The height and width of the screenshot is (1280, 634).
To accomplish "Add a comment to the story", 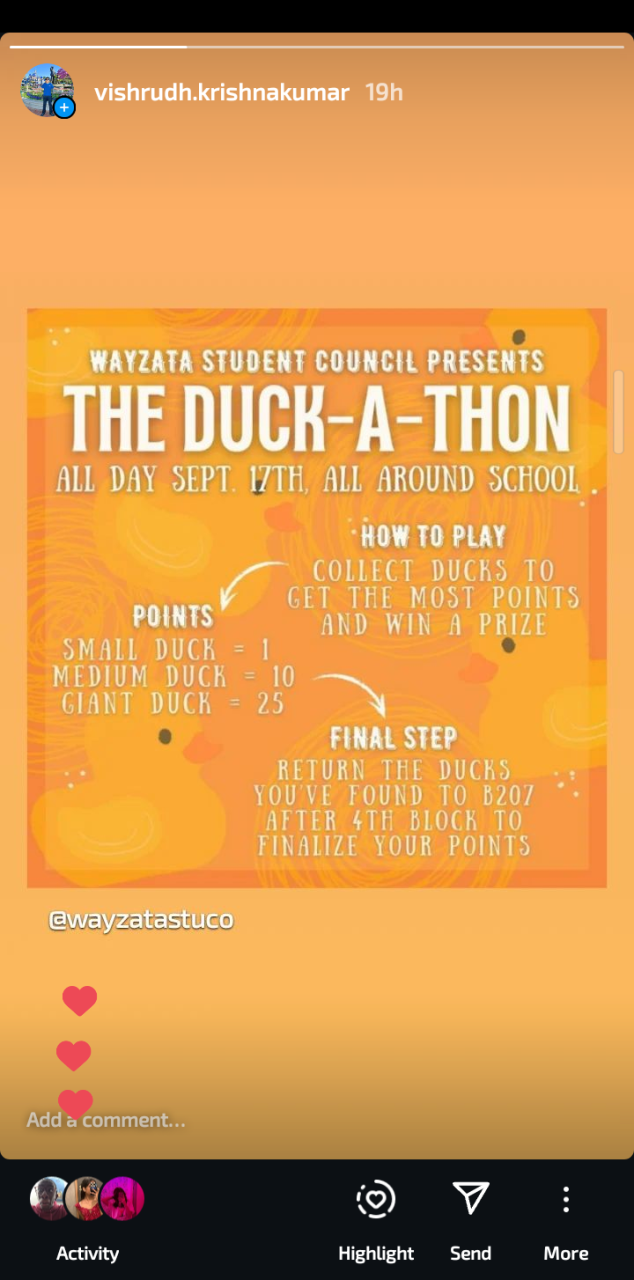I will 106,1120.
